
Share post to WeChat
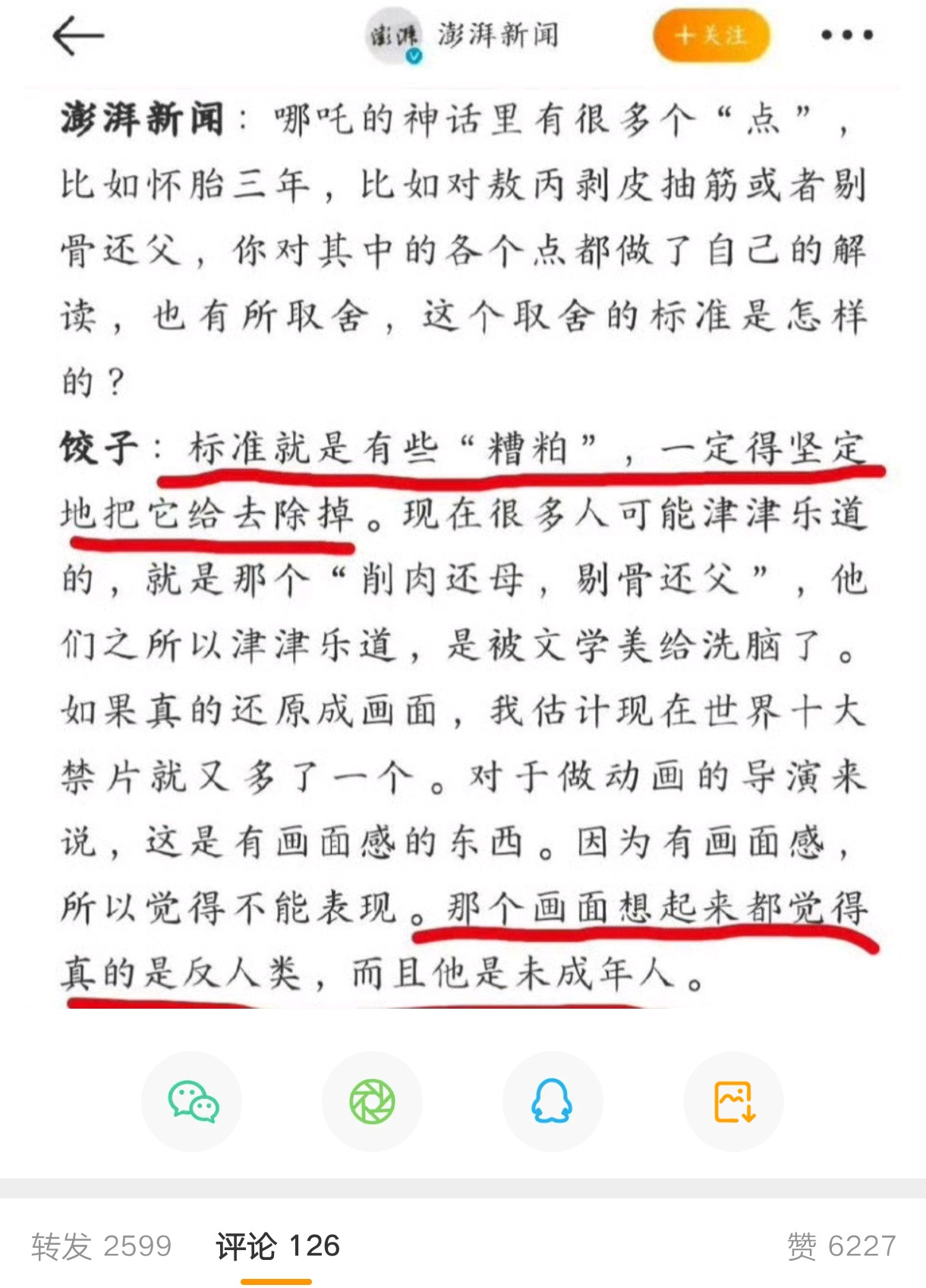192,1101
